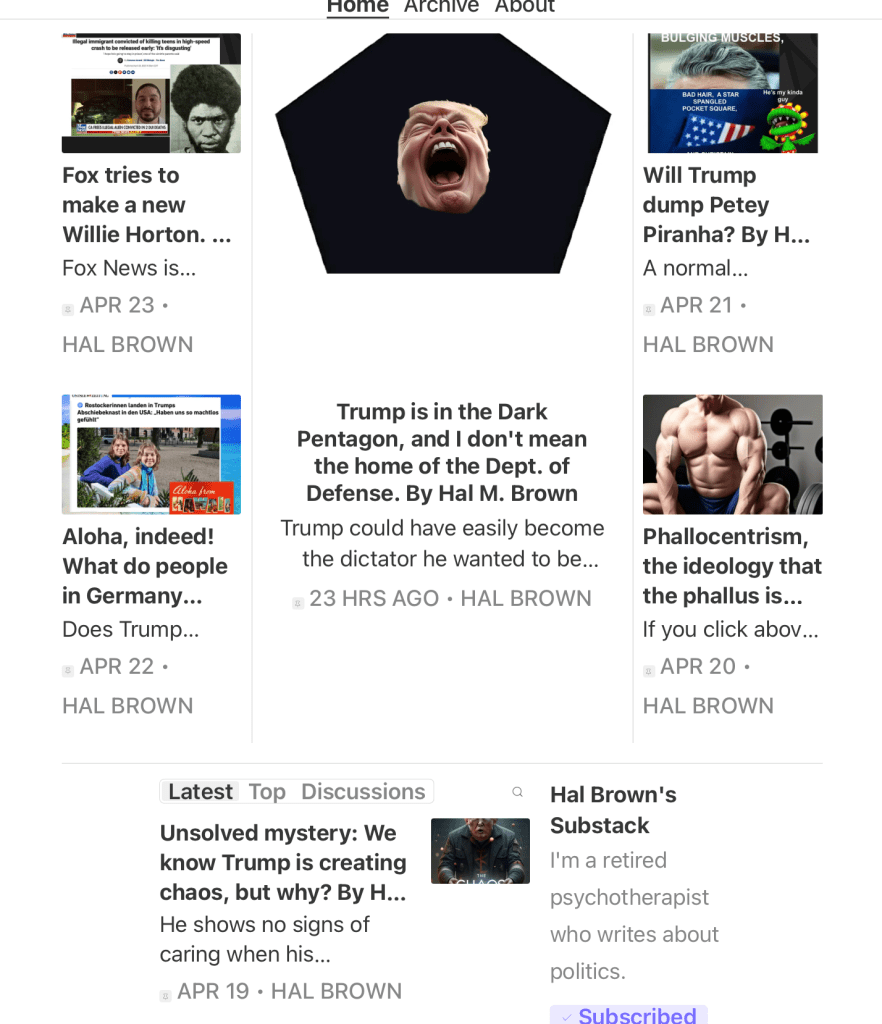Open the Dark Pentagon featured article
This screenshot has height=1024, width=882.
[x=442, y=452]
